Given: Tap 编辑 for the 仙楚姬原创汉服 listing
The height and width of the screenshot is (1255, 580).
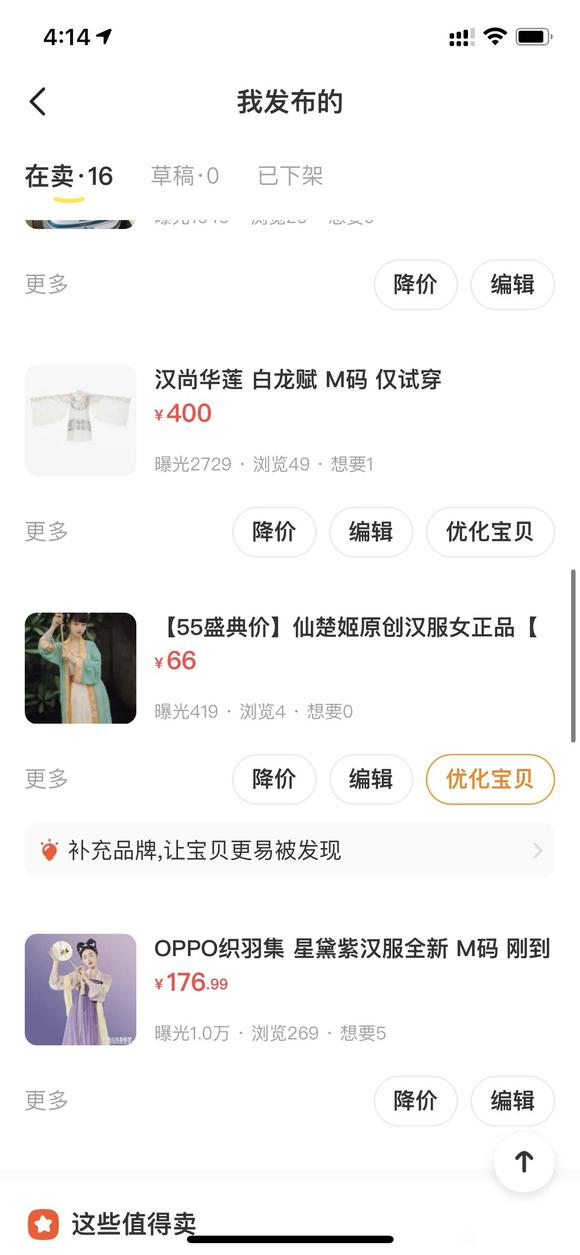Looking at the screenshot, I should click(371, 779).
